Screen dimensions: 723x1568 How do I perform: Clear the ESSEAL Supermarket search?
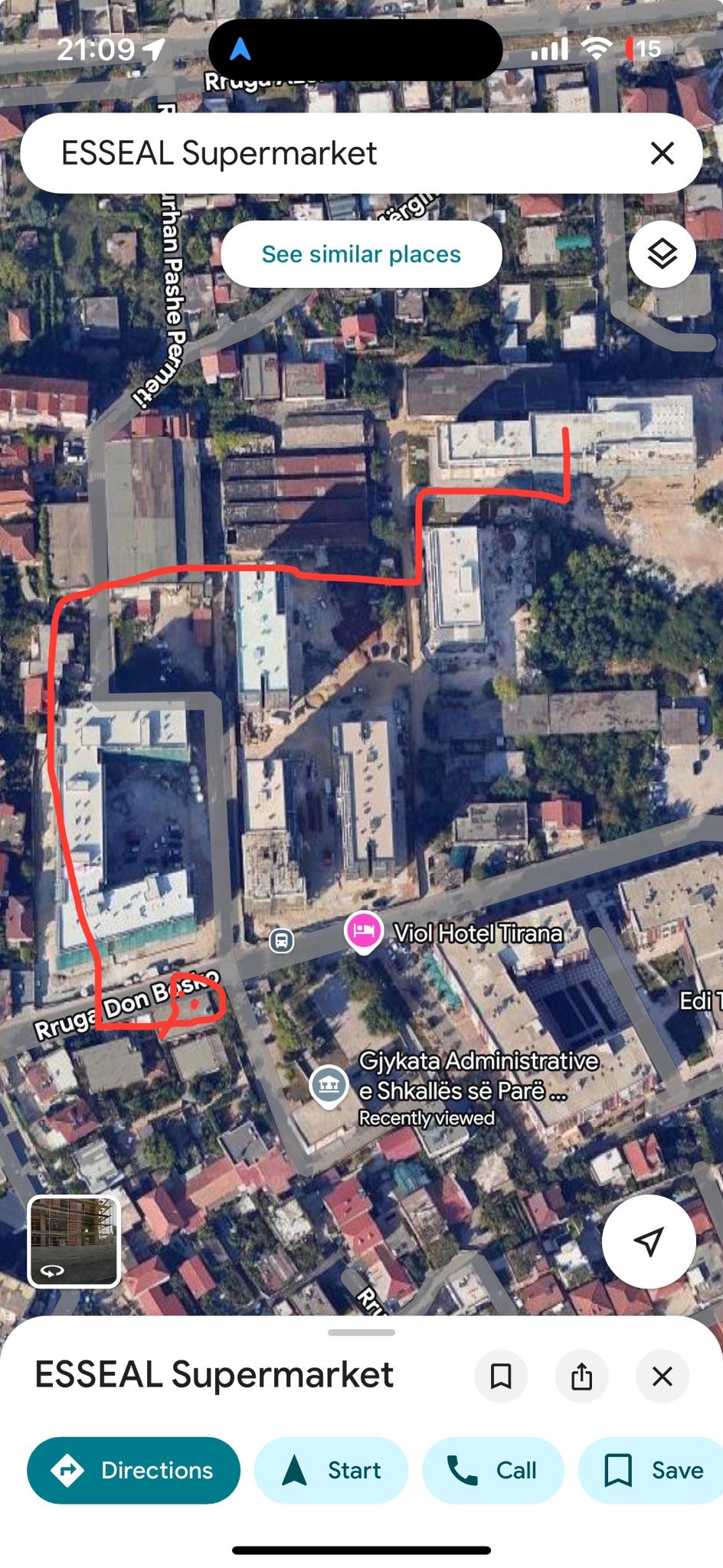tap(662, 153)
